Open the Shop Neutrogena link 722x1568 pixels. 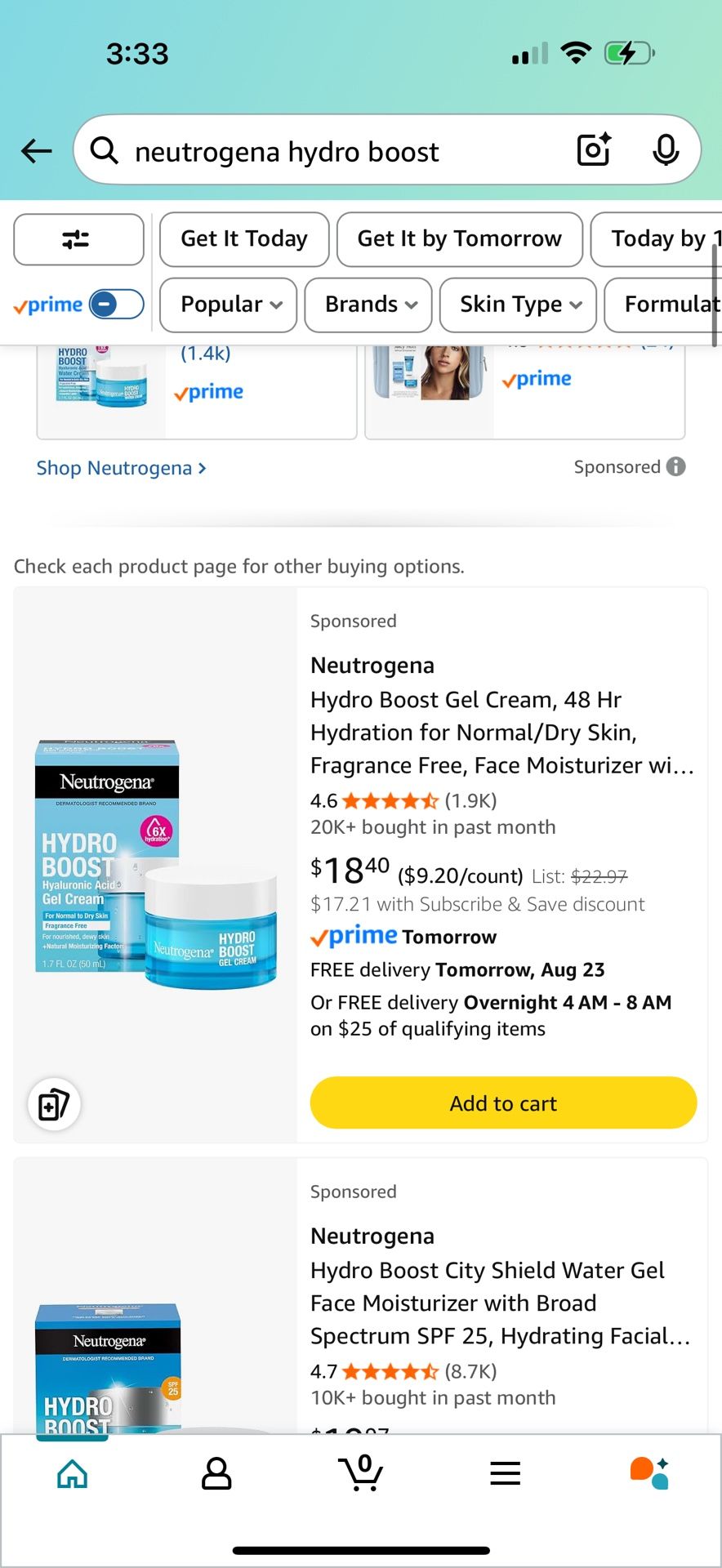121,468
